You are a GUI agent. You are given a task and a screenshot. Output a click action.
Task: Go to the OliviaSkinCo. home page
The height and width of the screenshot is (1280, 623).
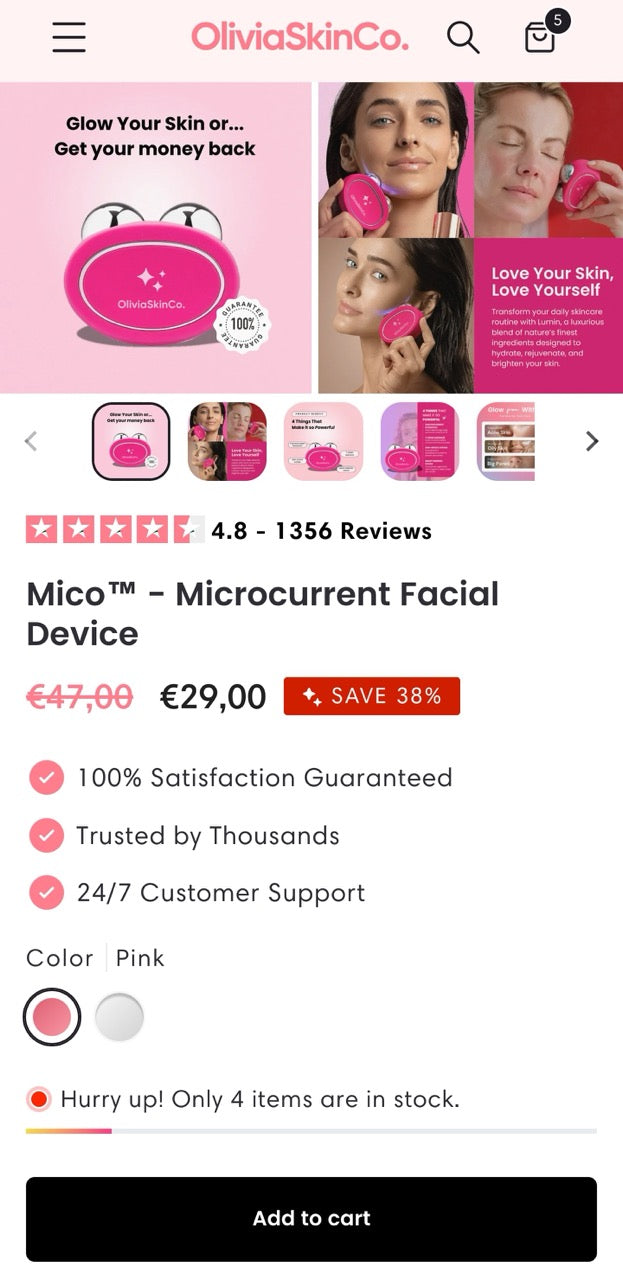coord(299,38)
